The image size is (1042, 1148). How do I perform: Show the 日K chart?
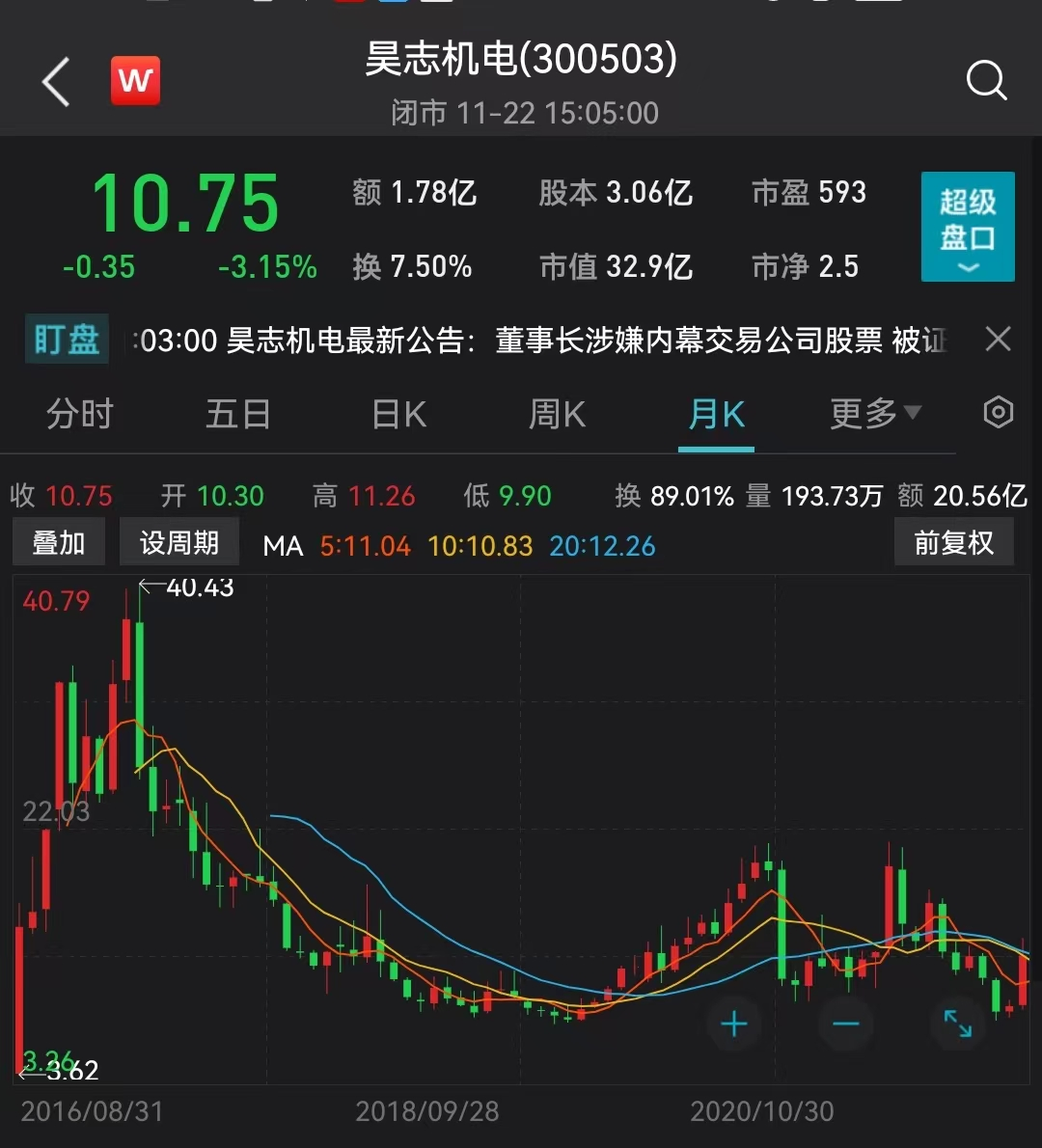tap(398, 415)
